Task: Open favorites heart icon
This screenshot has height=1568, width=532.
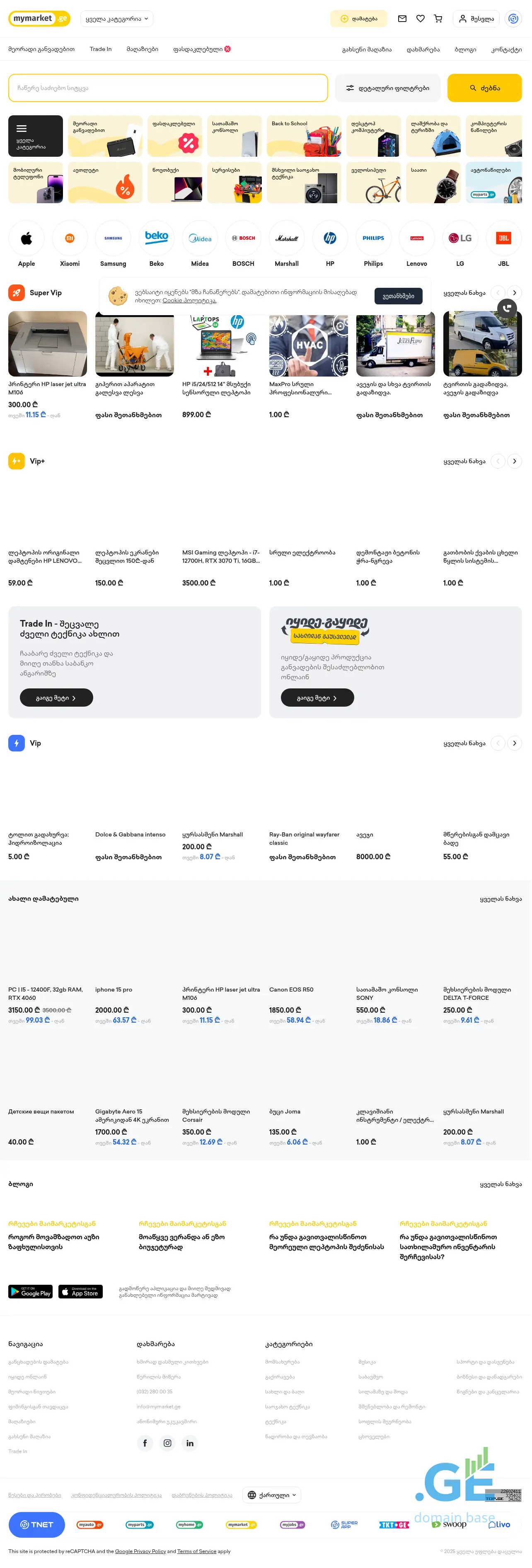Action: click(420, 19)
